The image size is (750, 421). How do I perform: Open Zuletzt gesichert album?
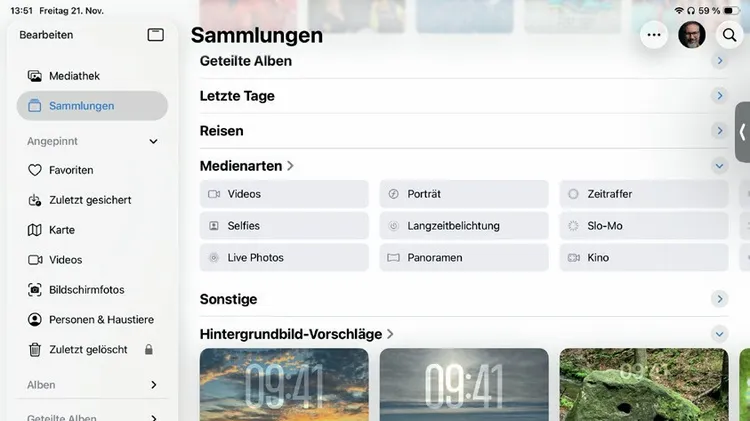pyautogui.click(x=90, y=200)
